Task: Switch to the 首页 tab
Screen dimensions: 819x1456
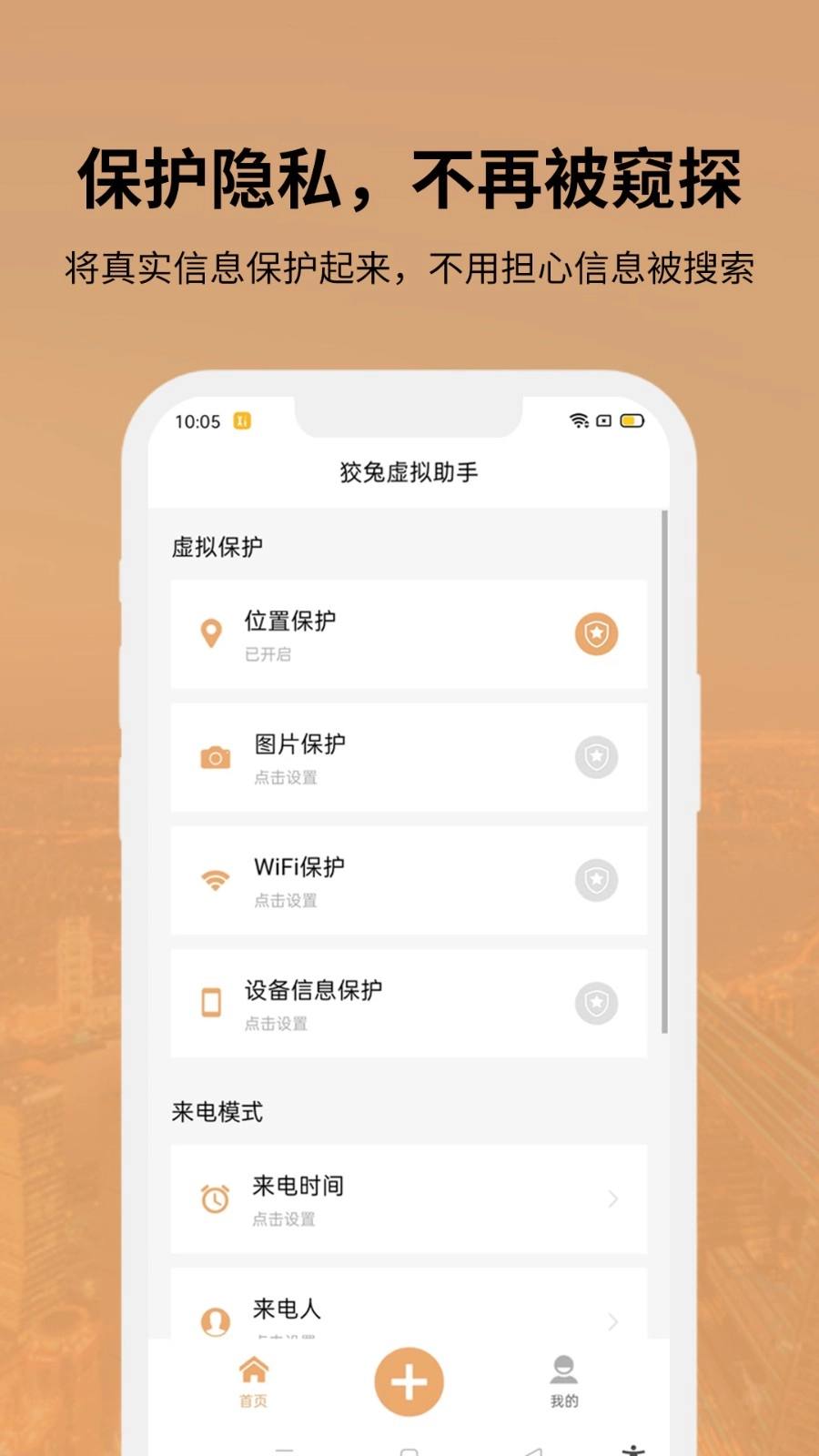Action: pos(253,1400)
